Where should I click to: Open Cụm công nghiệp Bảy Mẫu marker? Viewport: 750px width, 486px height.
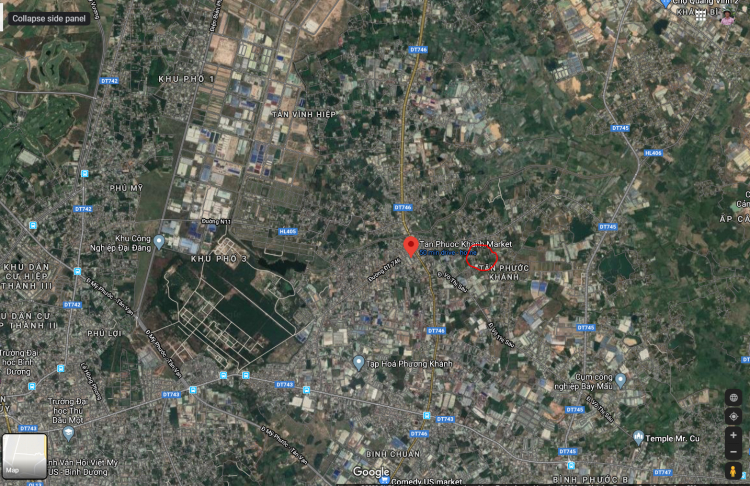pyautogui.click(x=620, y=380)
